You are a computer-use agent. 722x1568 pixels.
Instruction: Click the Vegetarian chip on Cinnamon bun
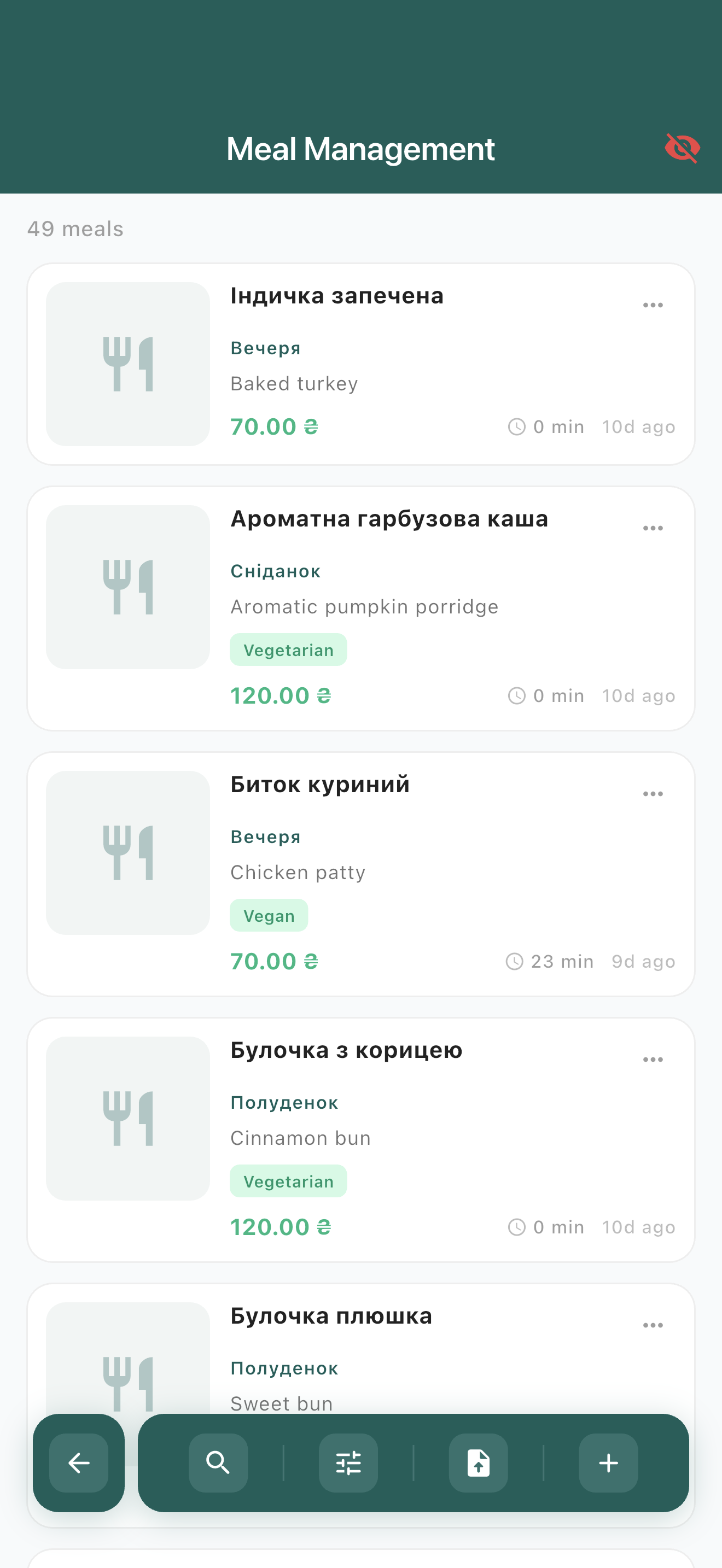pos(288,1181)
